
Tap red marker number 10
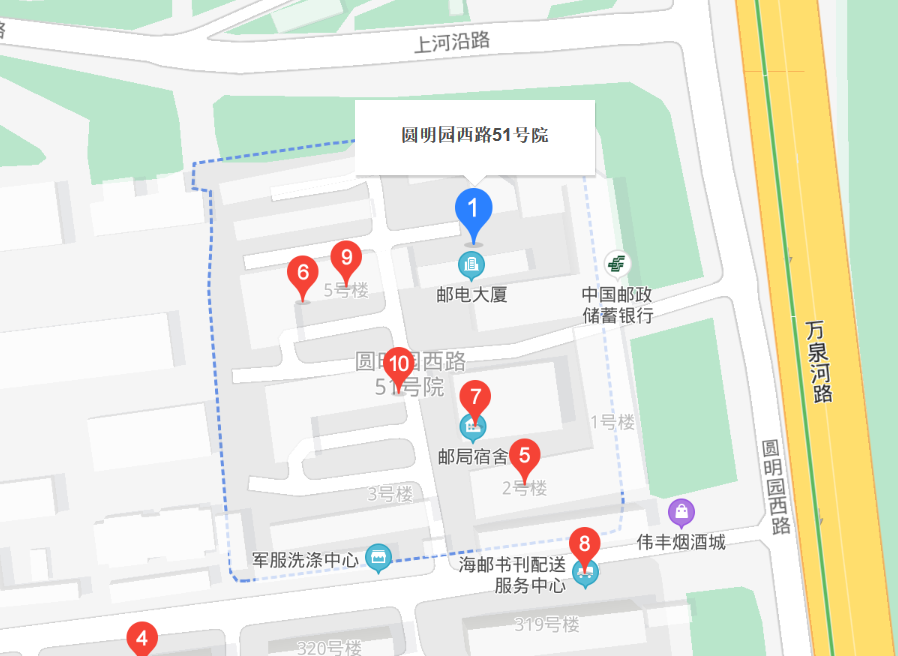(x=398, y=365)
